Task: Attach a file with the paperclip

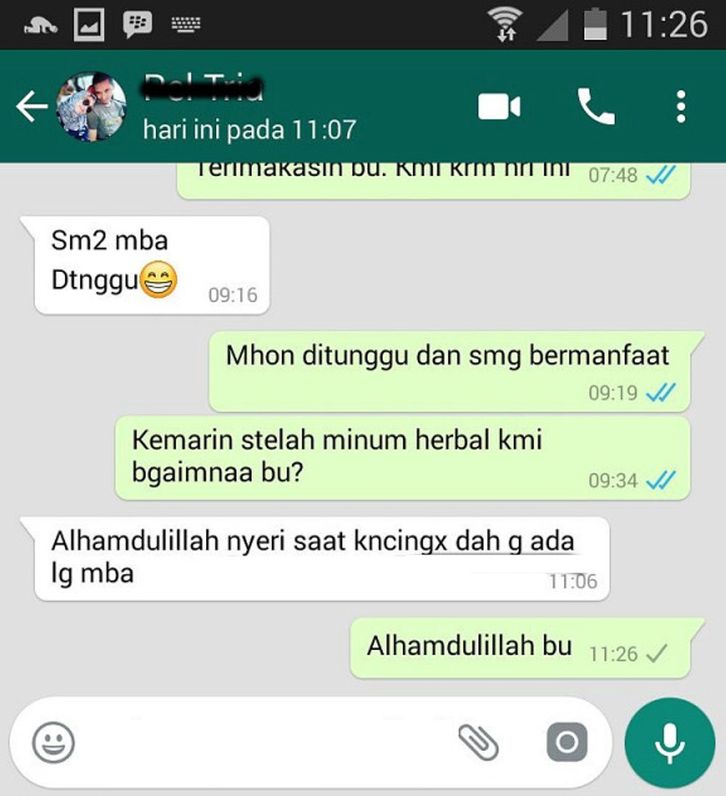Action: click(x=479, y=742)
